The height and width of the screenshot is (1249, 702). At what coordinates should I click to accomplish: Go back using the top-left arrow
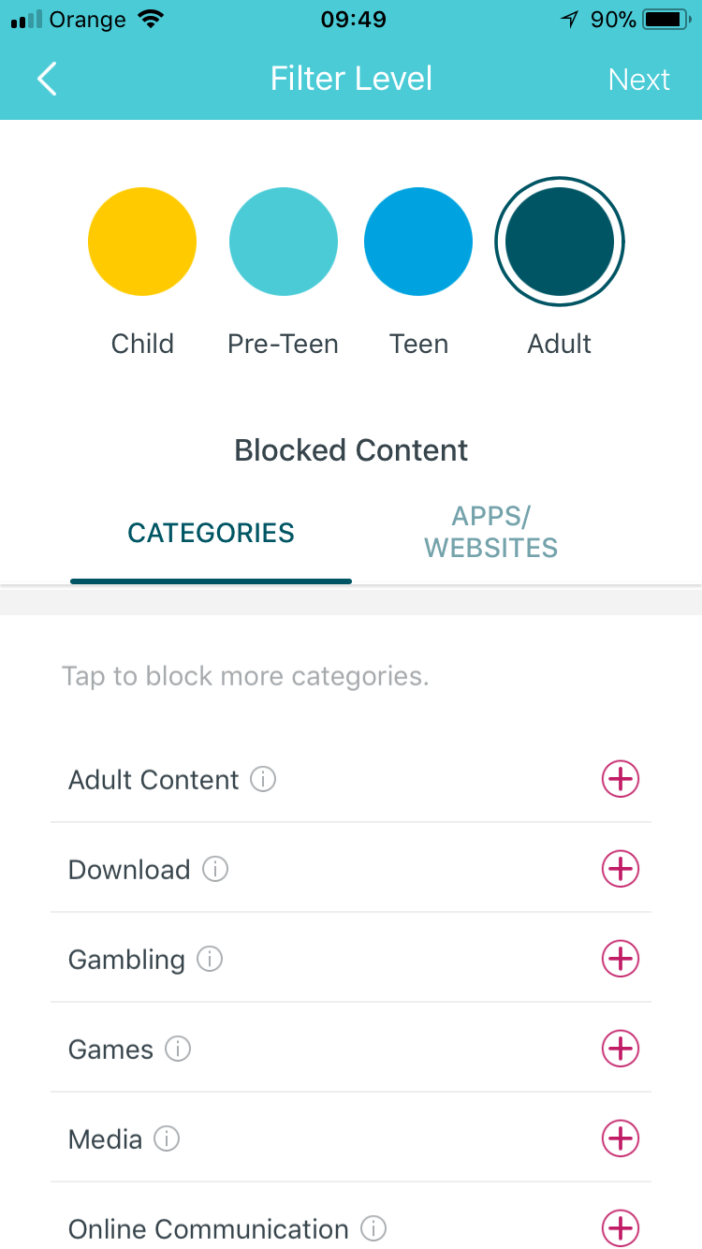(47, 79)
